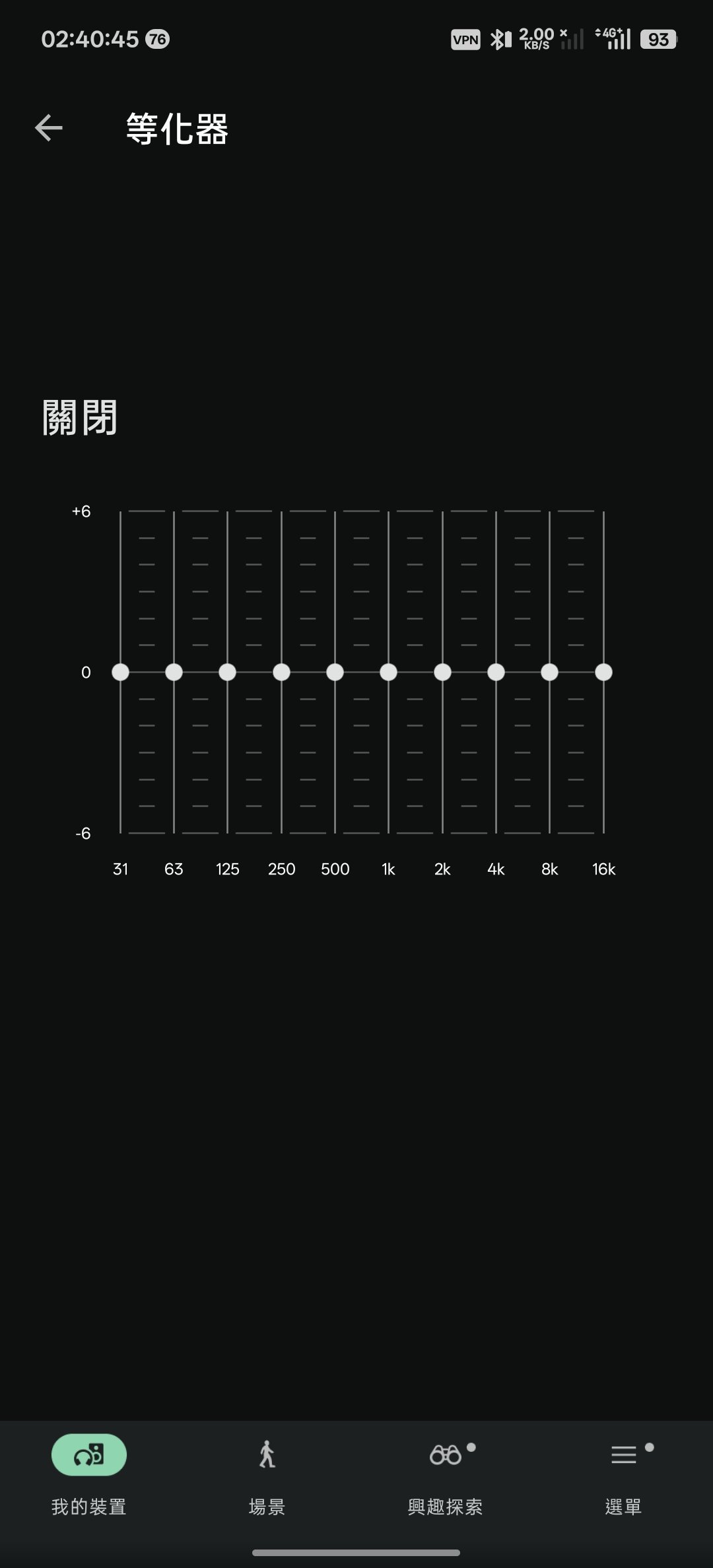Image resolution: width=713 pixels, height=1568 pixels.
Task: Tap the 1k slider knob
Action: pyautogui.click(x=388, y=672)
